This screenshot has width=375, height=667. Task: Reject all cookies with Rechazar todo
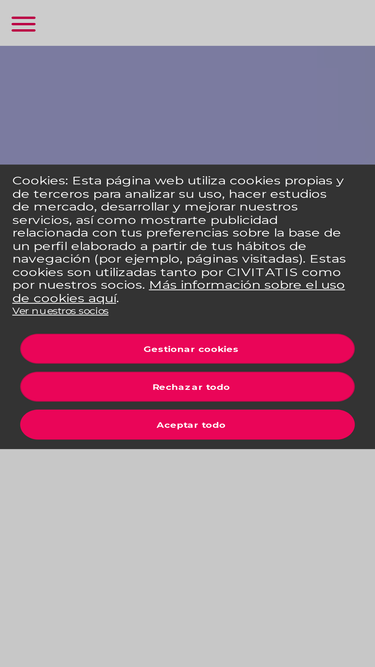point(188,387)
